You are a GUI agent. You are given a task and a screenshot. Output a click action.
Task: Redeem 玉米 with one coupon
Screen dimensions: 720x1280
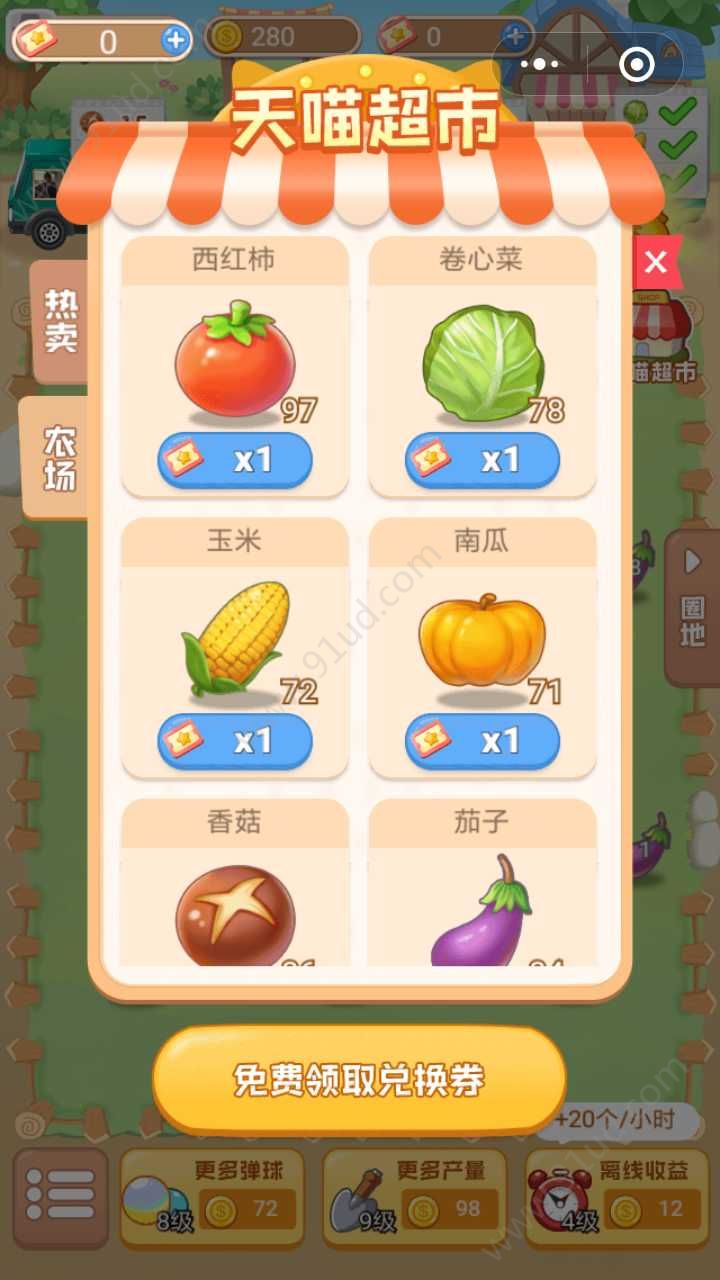click(x=235, y=741)
